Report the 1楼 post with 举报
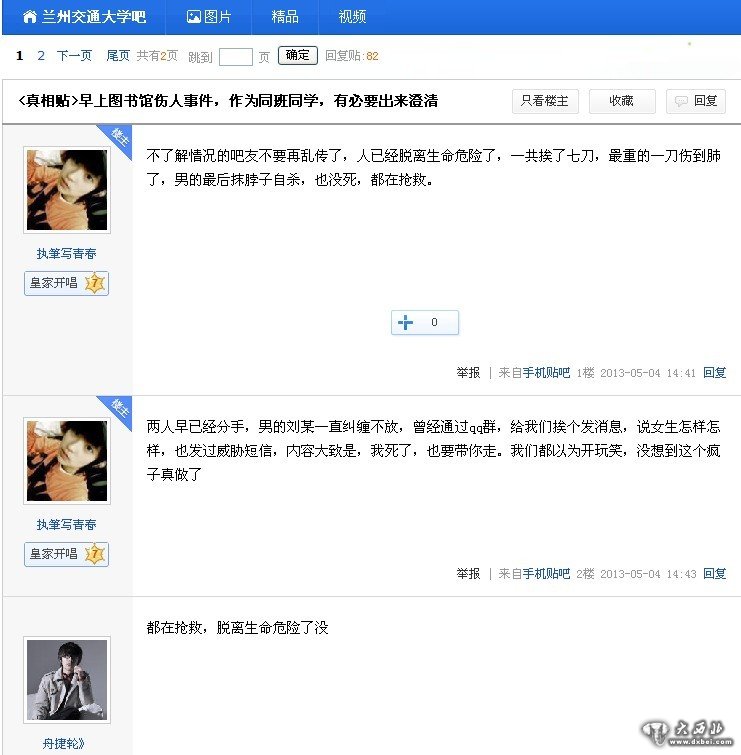Screen dimensions: 741x755 click(468, 373)
